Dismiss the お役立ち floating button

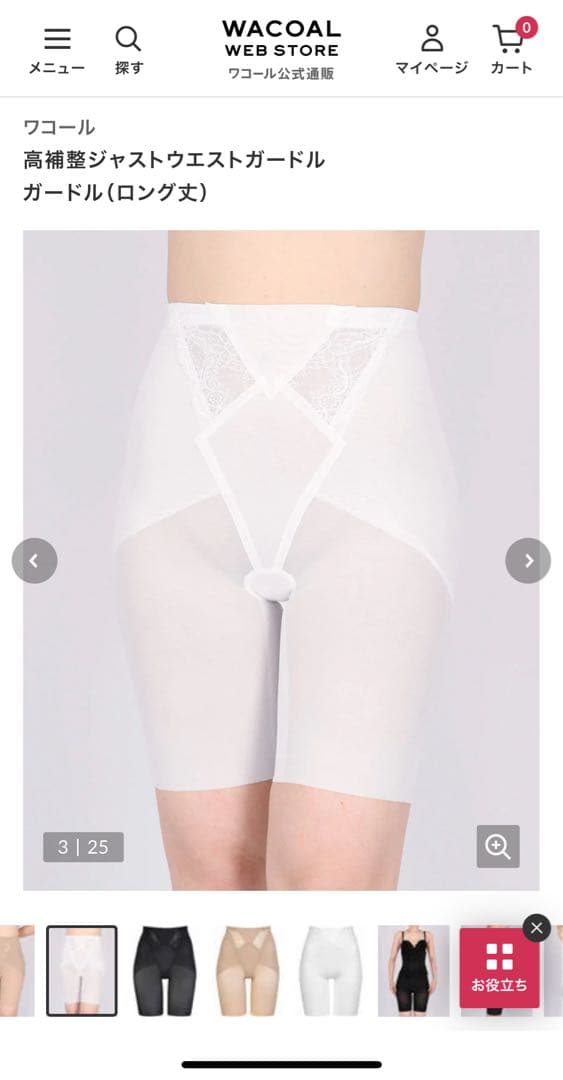[x=537, y=928]
